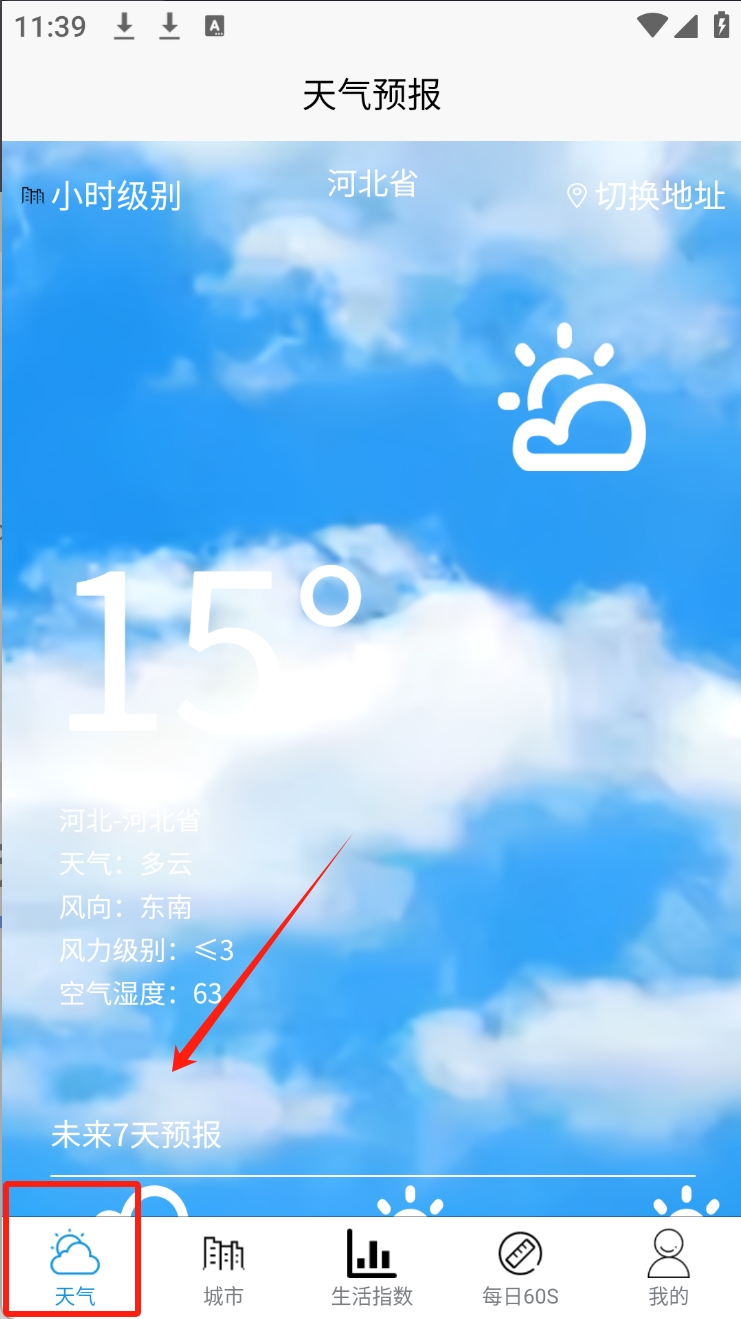Open the 小时级别 hourly forecast
Viewport: 741px width, 1319px height.
[102, 196]
